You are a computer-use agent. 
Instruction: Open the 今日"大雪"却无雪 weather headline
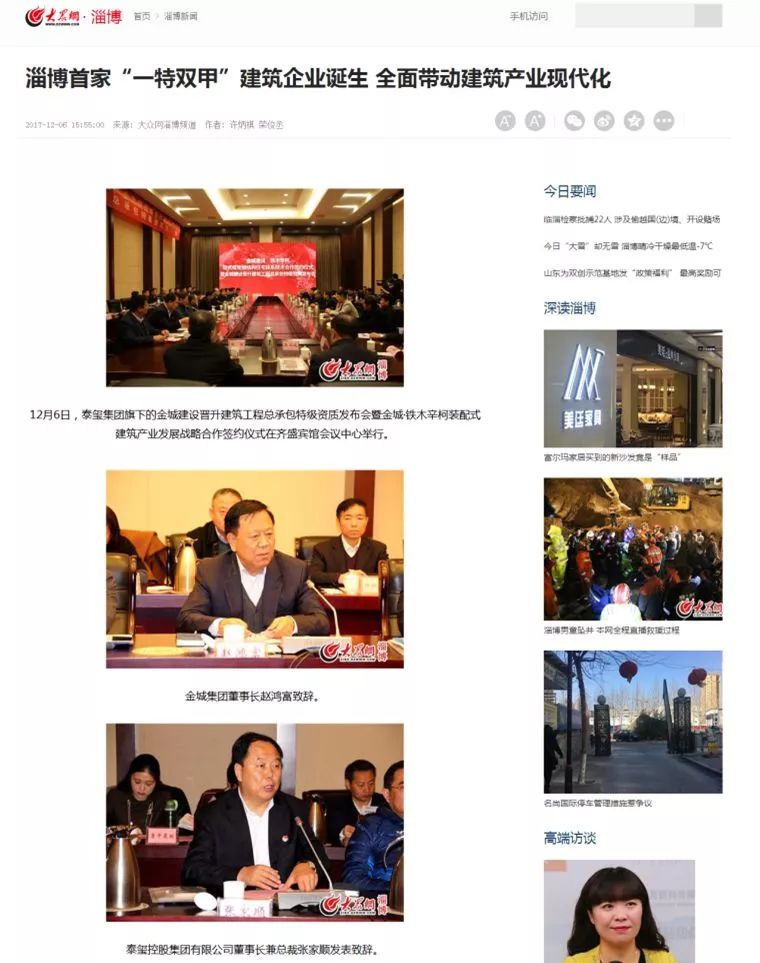627,246
